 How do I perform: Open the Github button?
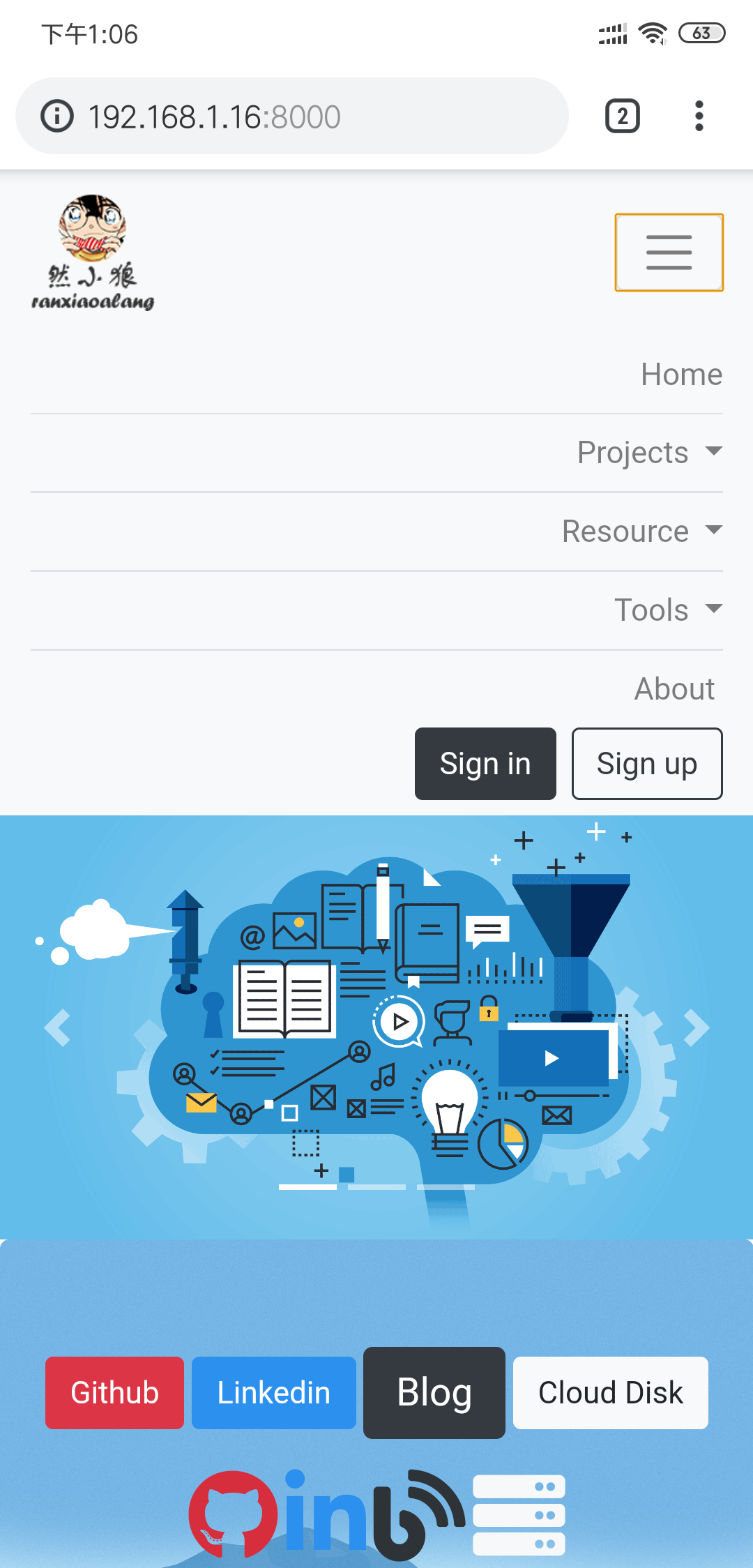point(114,1393)
